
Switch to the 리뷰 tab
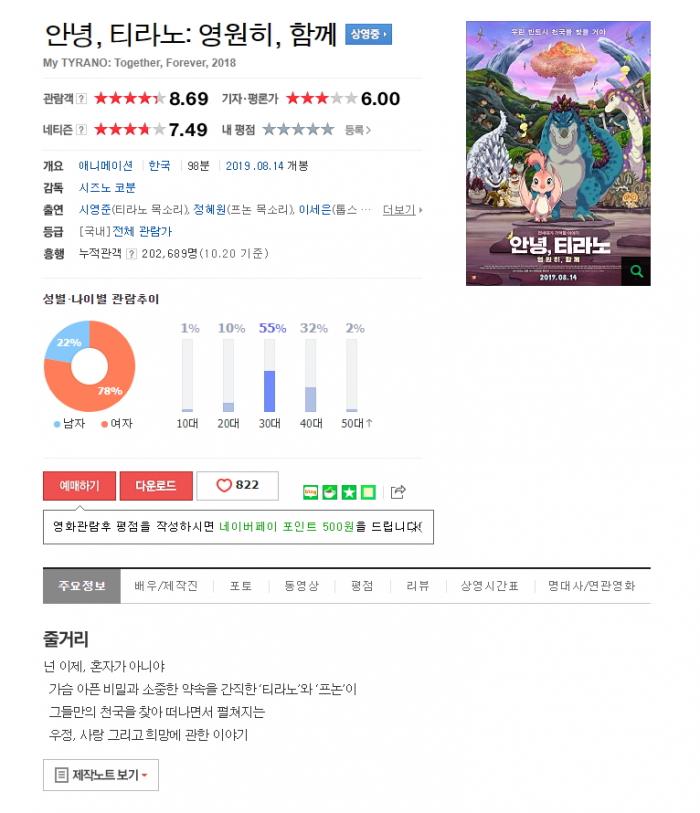(417, 586)
